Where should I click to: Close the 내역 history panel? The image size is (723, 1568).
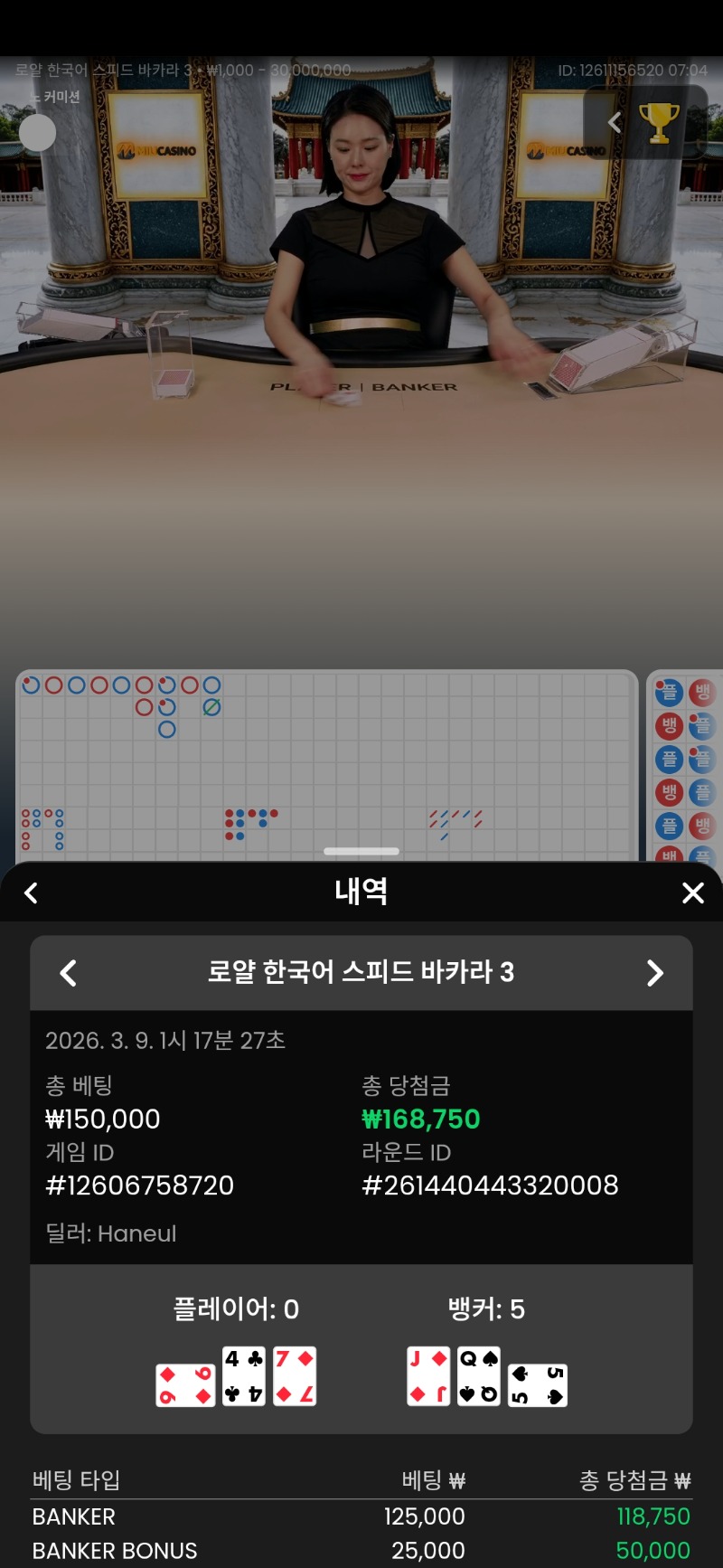click(x=692, y=893)
